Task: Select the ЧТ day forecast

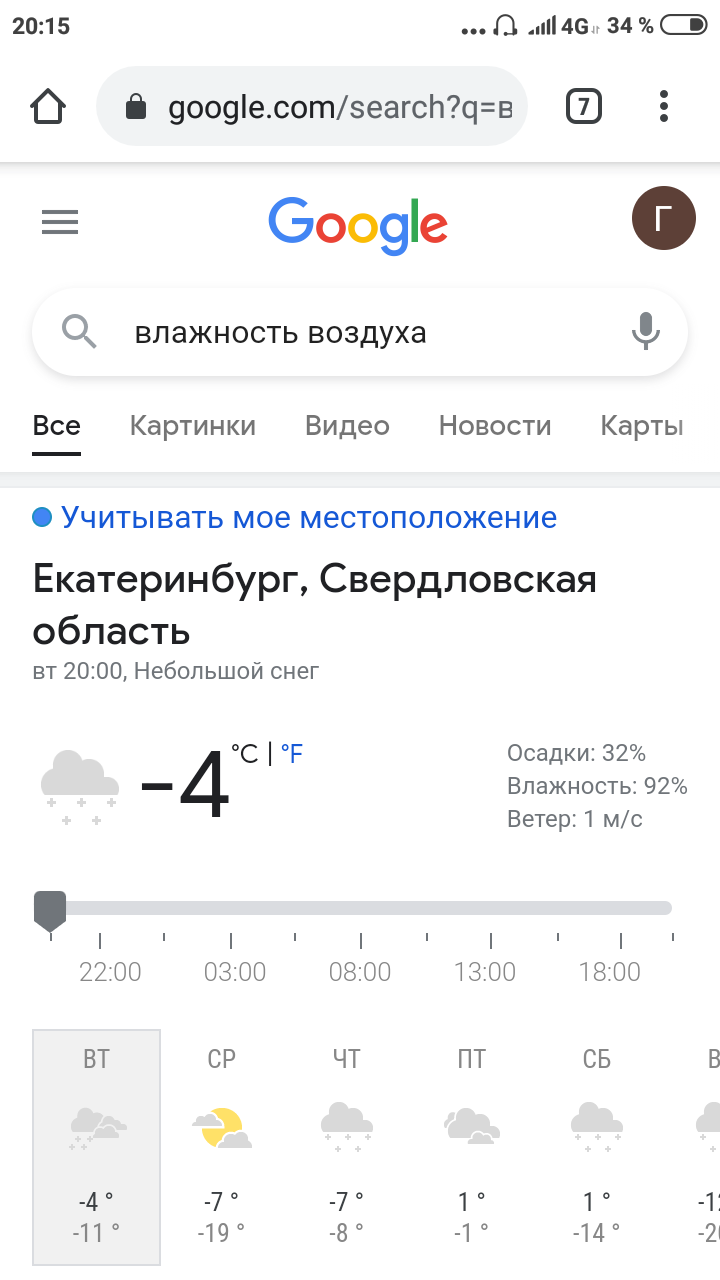Action: point(346,1145)
